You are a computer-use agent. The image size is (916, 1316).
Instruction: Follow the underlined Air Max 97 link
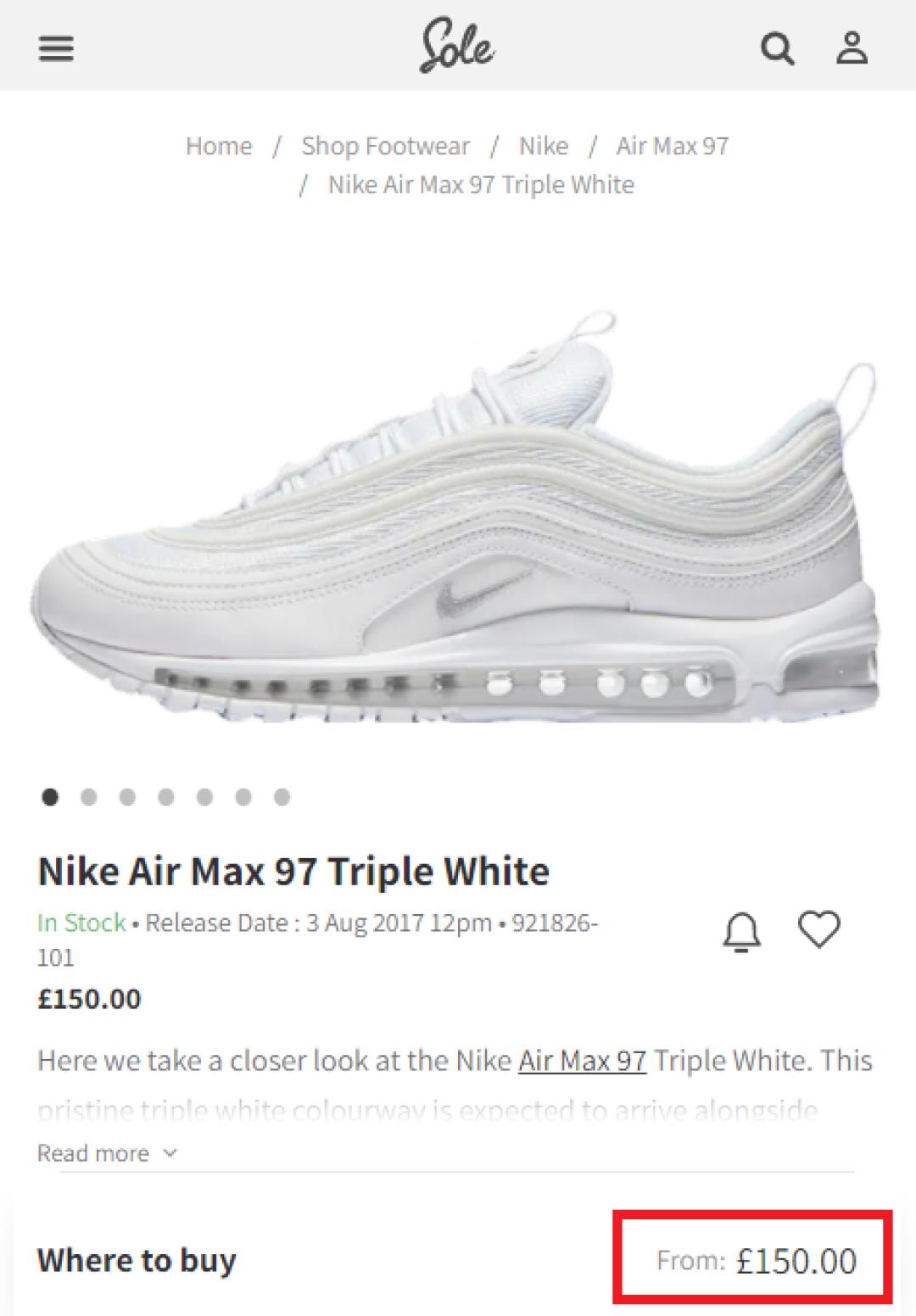[x=582, y=1061]
